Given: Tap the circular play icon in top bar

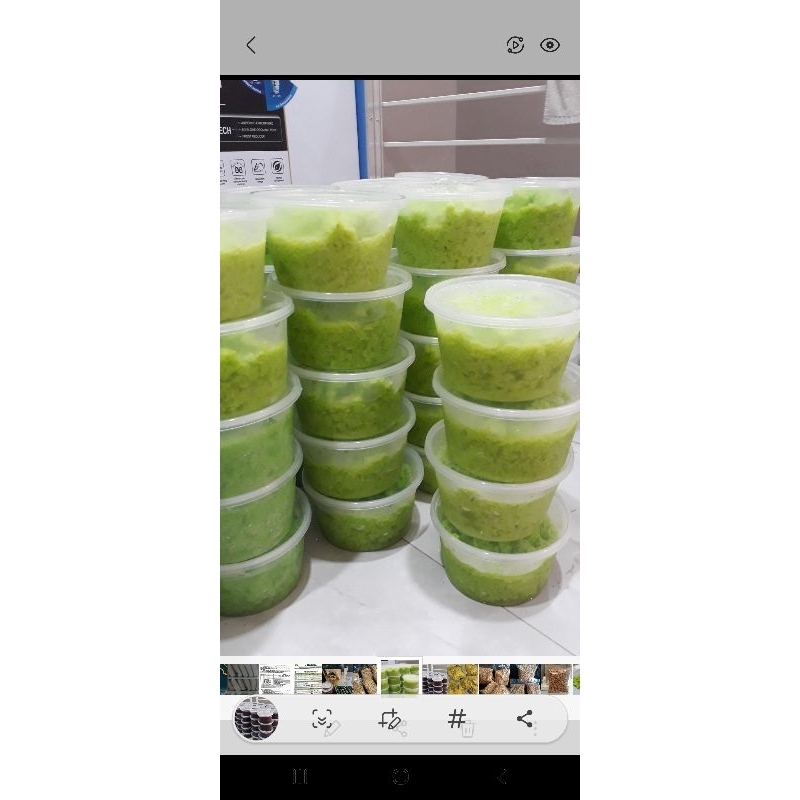Looking at the screenshot, I should click(x=515, y=45).
